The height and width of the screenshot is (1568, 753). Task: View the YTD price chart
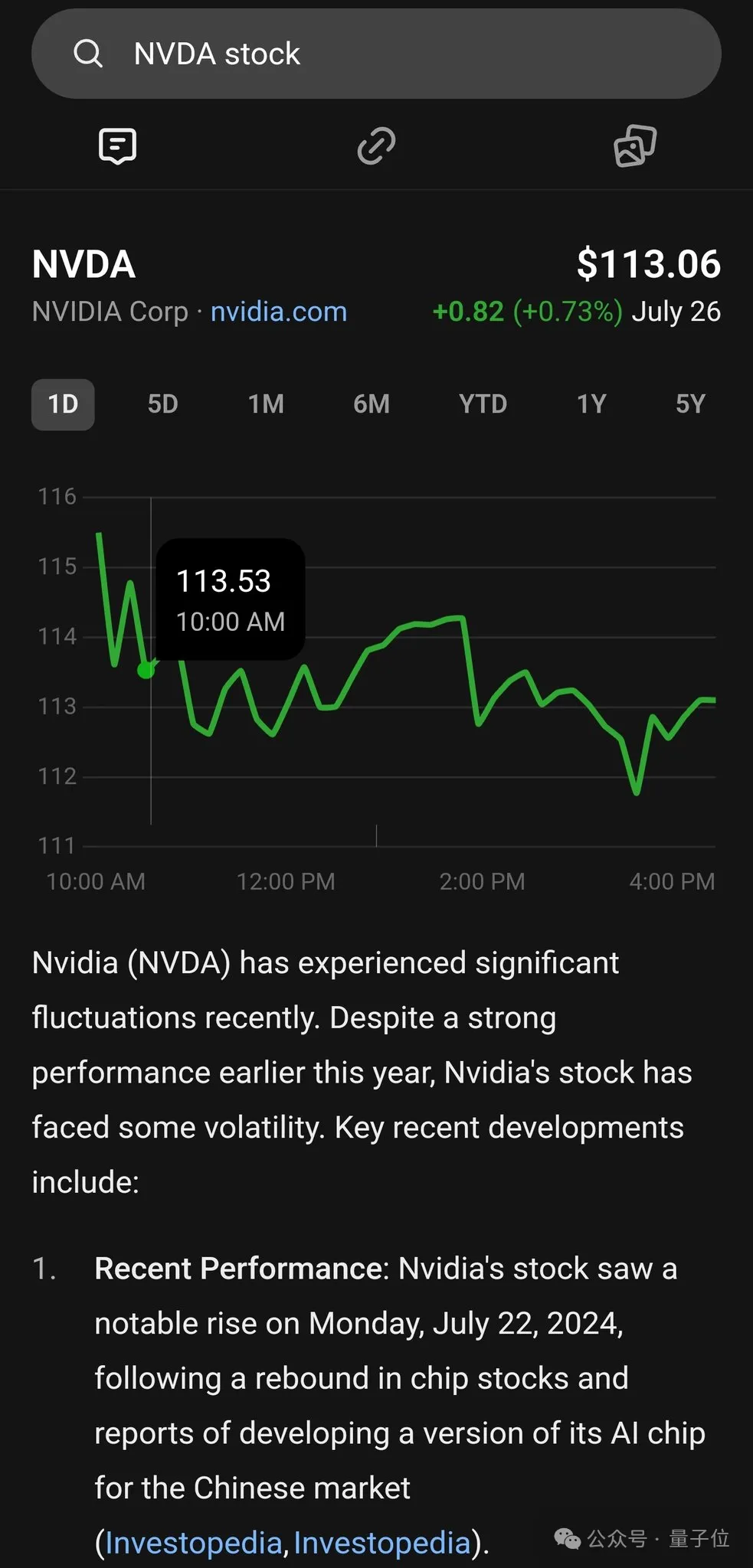(483, 404)
